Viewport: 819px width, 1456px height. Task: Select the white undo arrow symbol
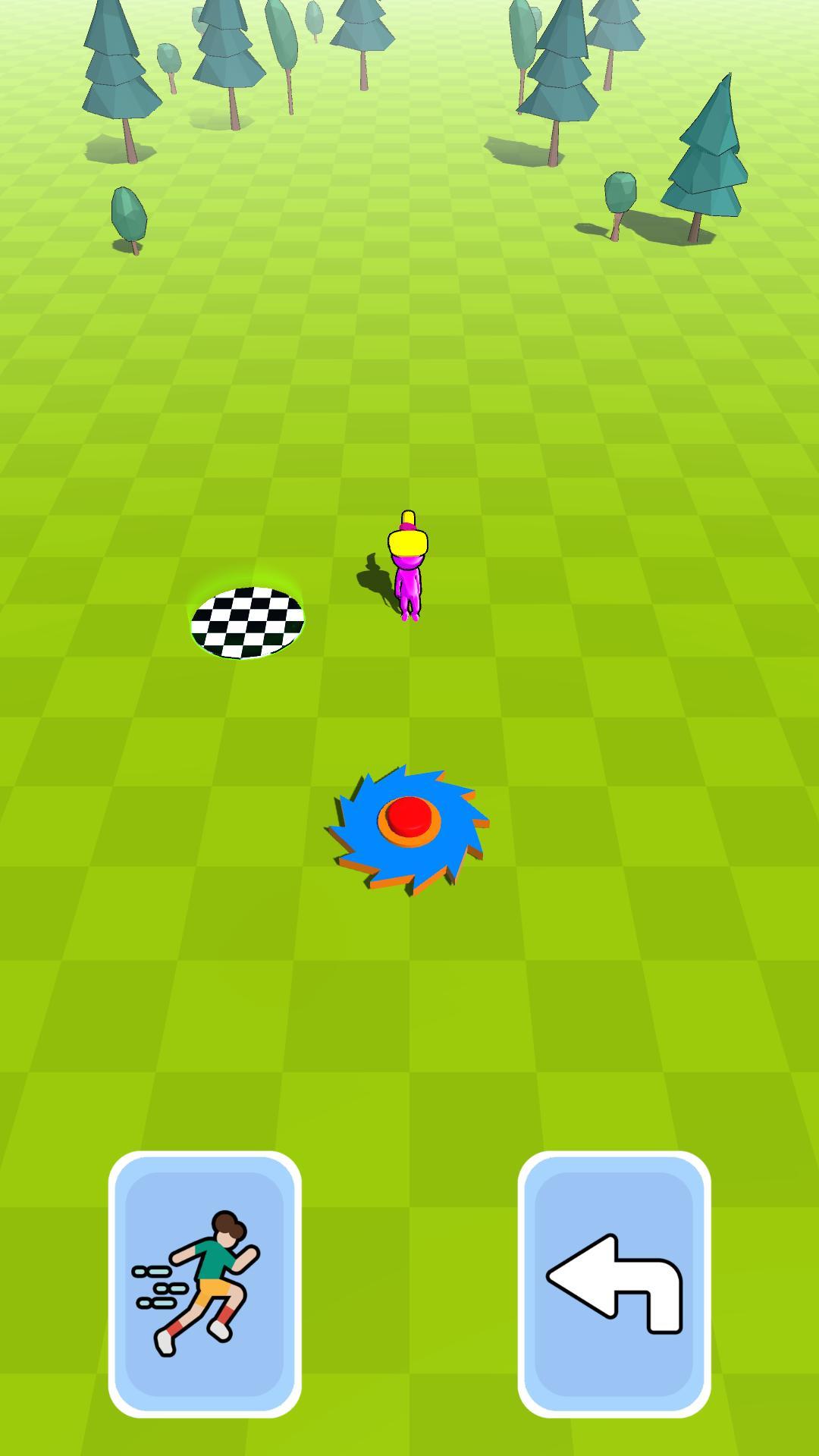[x=614, y=1282]
